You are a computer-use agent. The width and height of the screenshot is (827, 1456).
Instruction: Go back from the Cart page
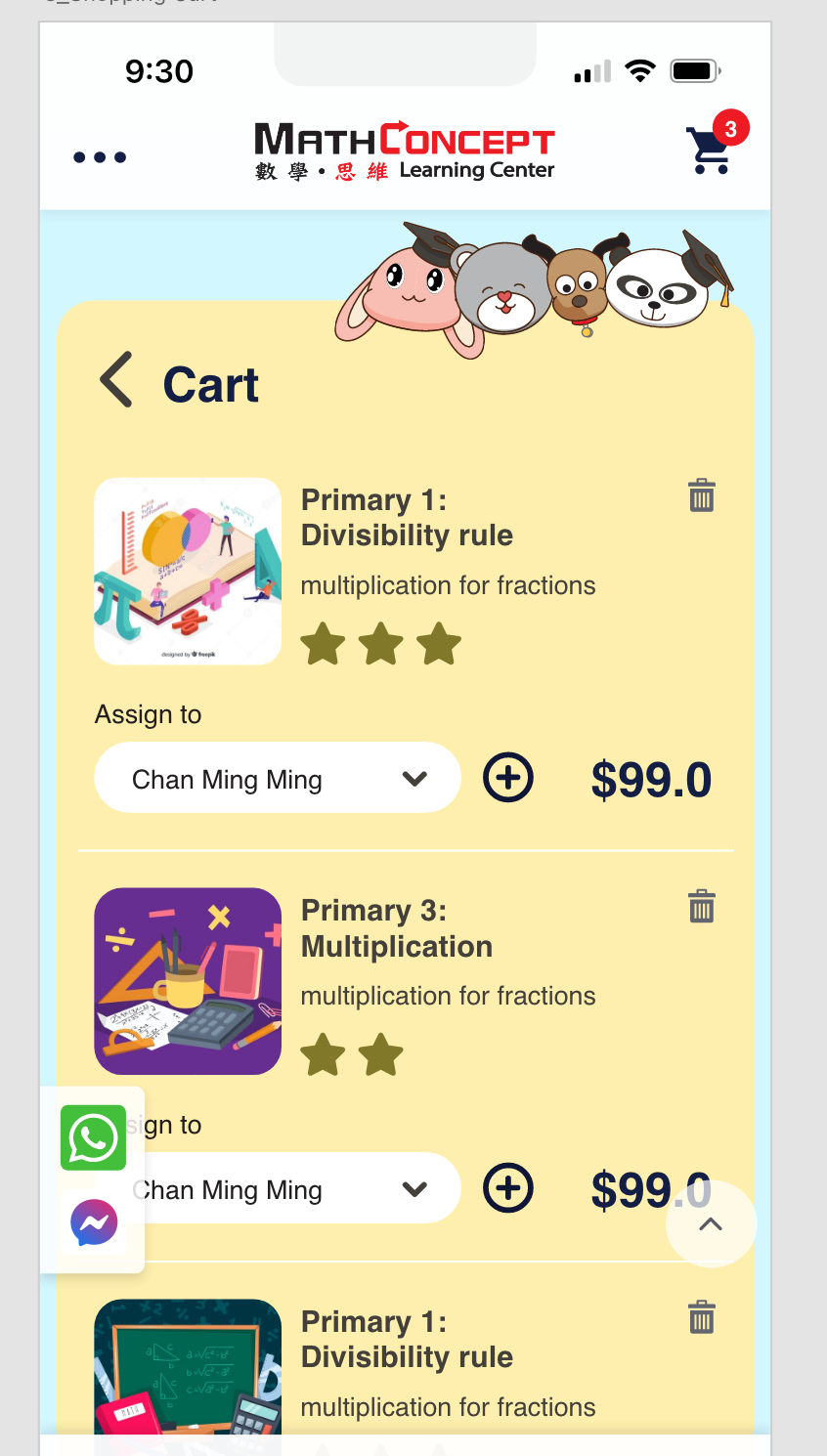point(116,380)
